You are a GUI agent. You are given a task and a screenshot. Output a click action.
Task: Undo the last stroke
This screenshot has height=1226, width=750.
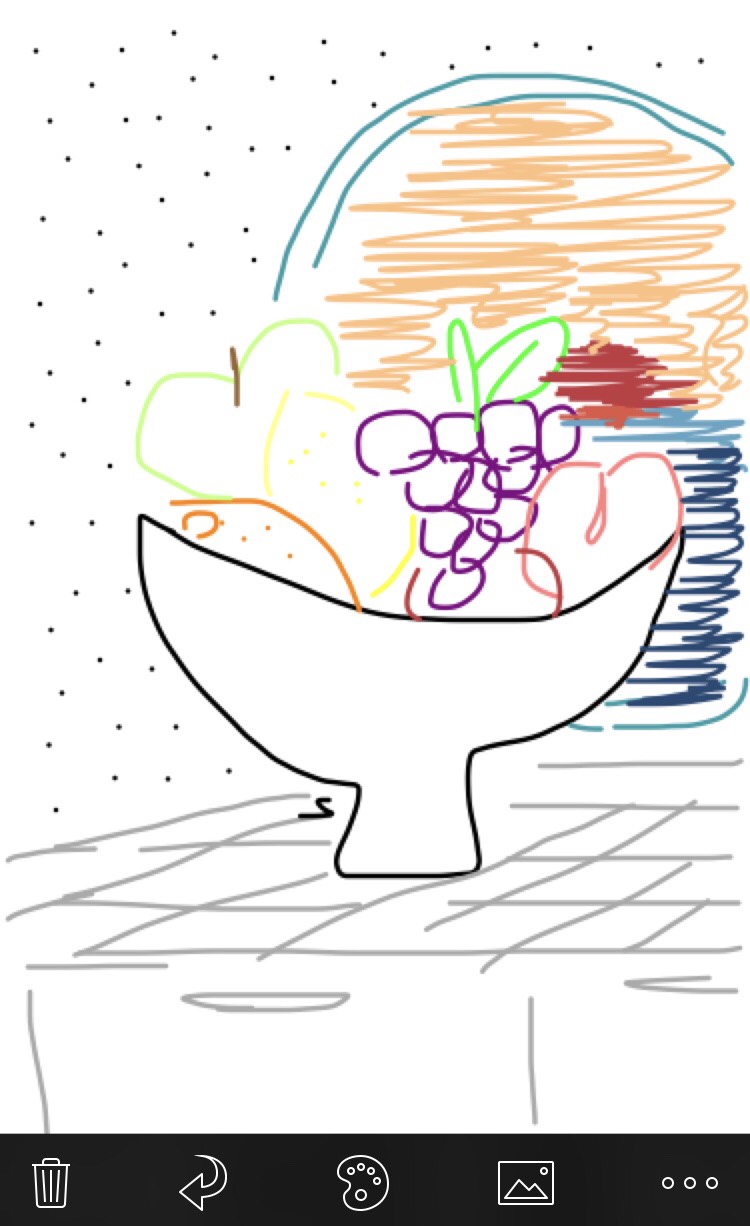tap(203, 1182)
